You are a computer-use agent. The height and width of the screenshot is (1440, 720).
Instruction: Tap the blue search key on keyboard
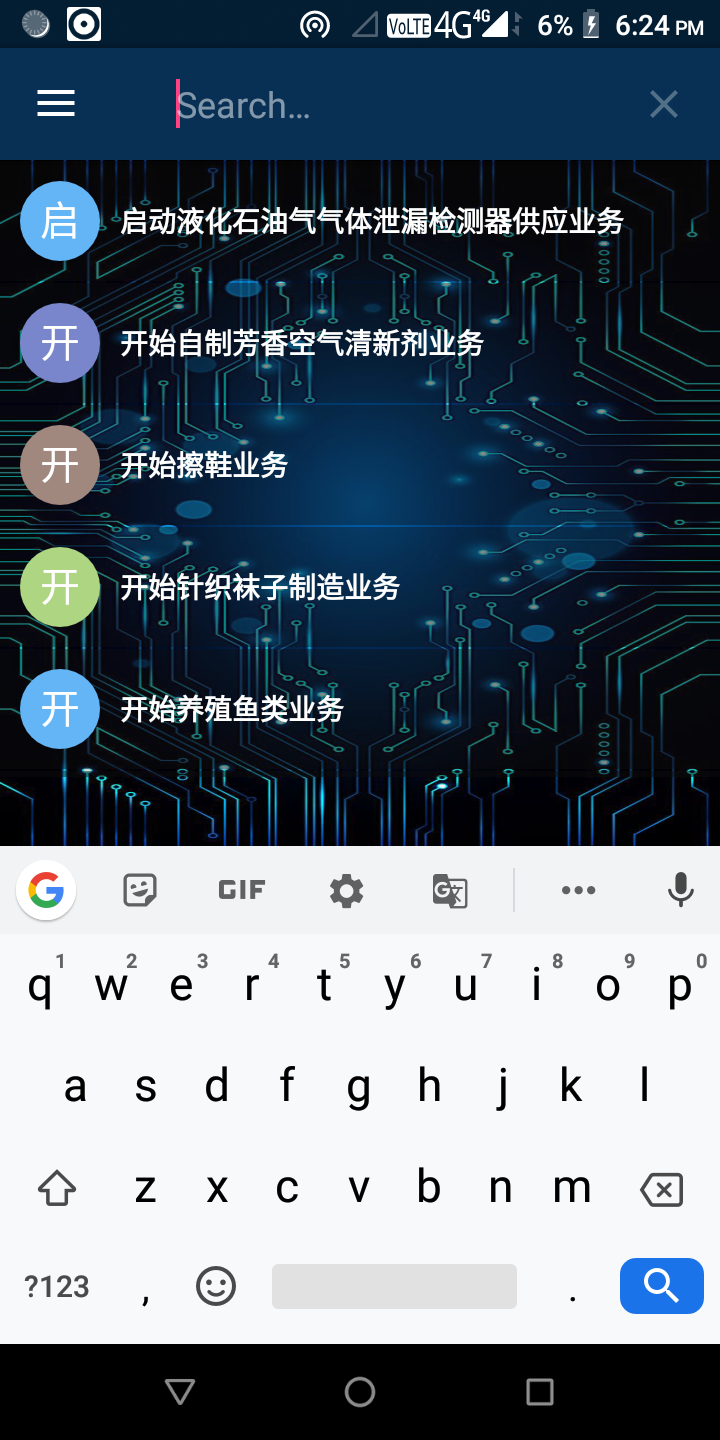point(662,1286)
